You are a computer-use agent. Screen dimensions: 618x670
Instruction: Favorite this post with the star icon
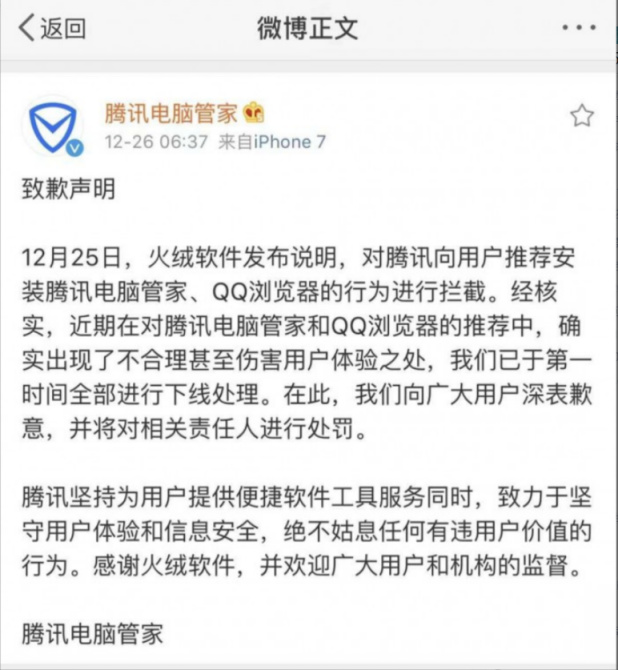pyautogui.click(x=582, y=118)
